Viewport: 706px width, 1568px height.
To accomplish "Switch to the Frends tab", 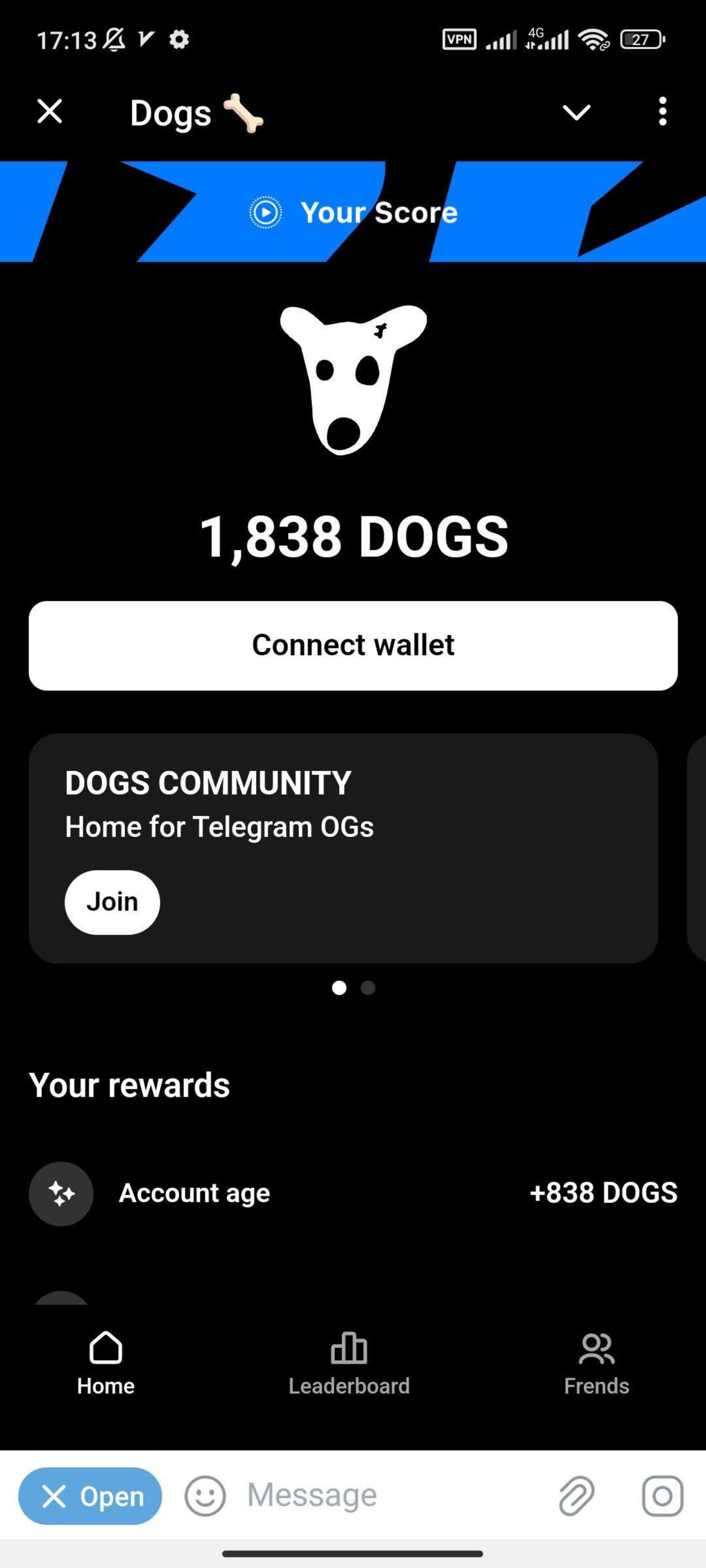I will click(x=596, y=1363).
